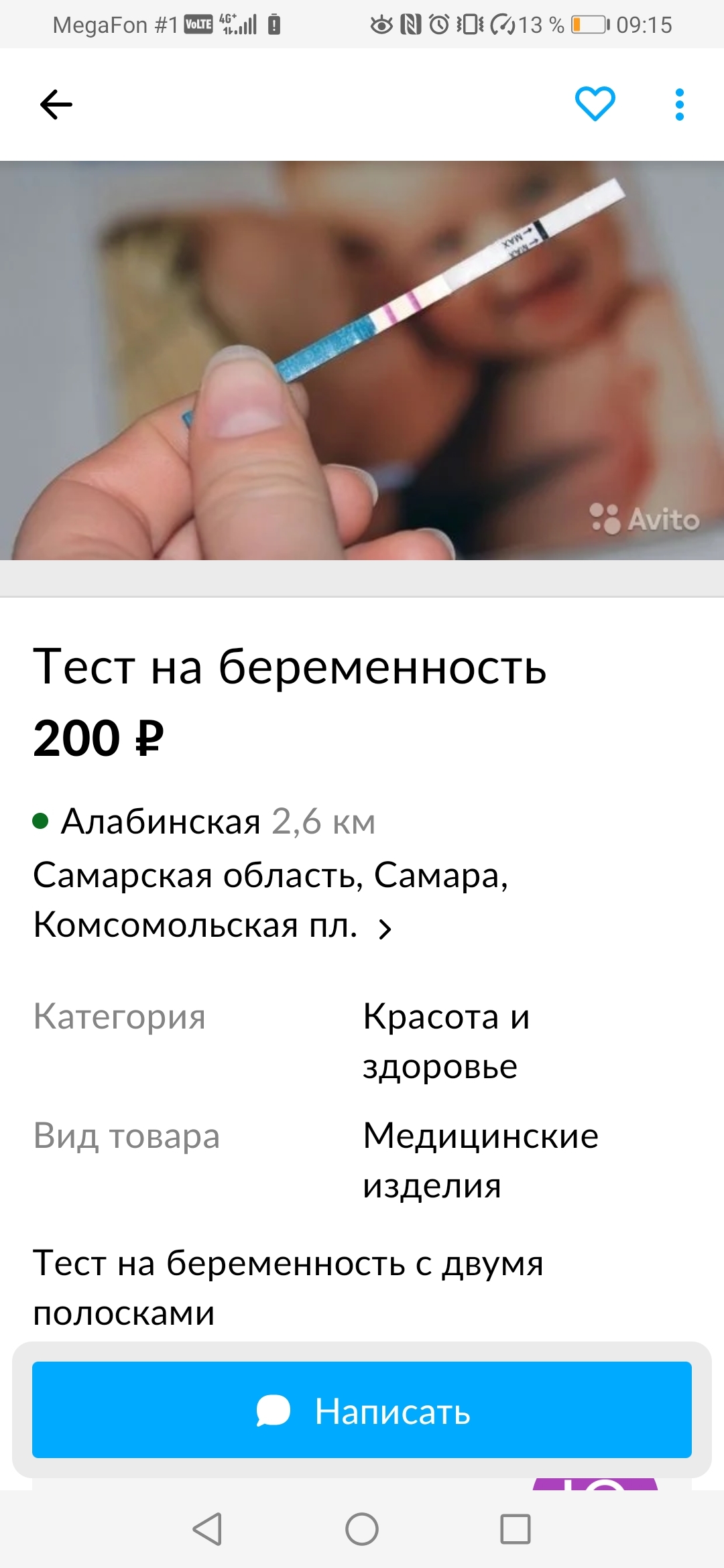The height and width of the screenshot is (1568, 724).
Task: Go back using the arrow icon
Action: pos(56,105)
